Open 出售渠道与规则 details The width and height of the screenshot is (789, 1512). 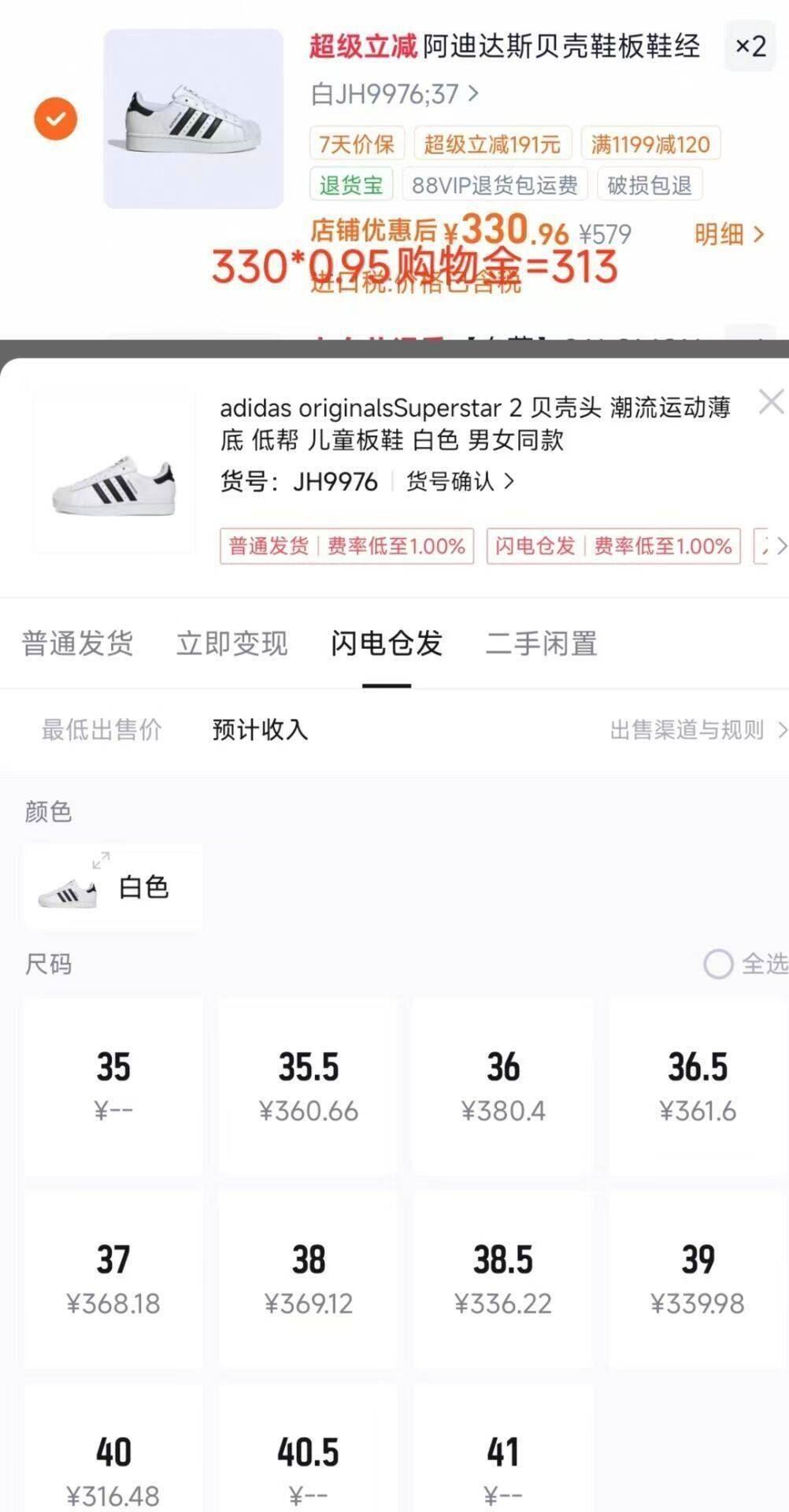[698, 730]
